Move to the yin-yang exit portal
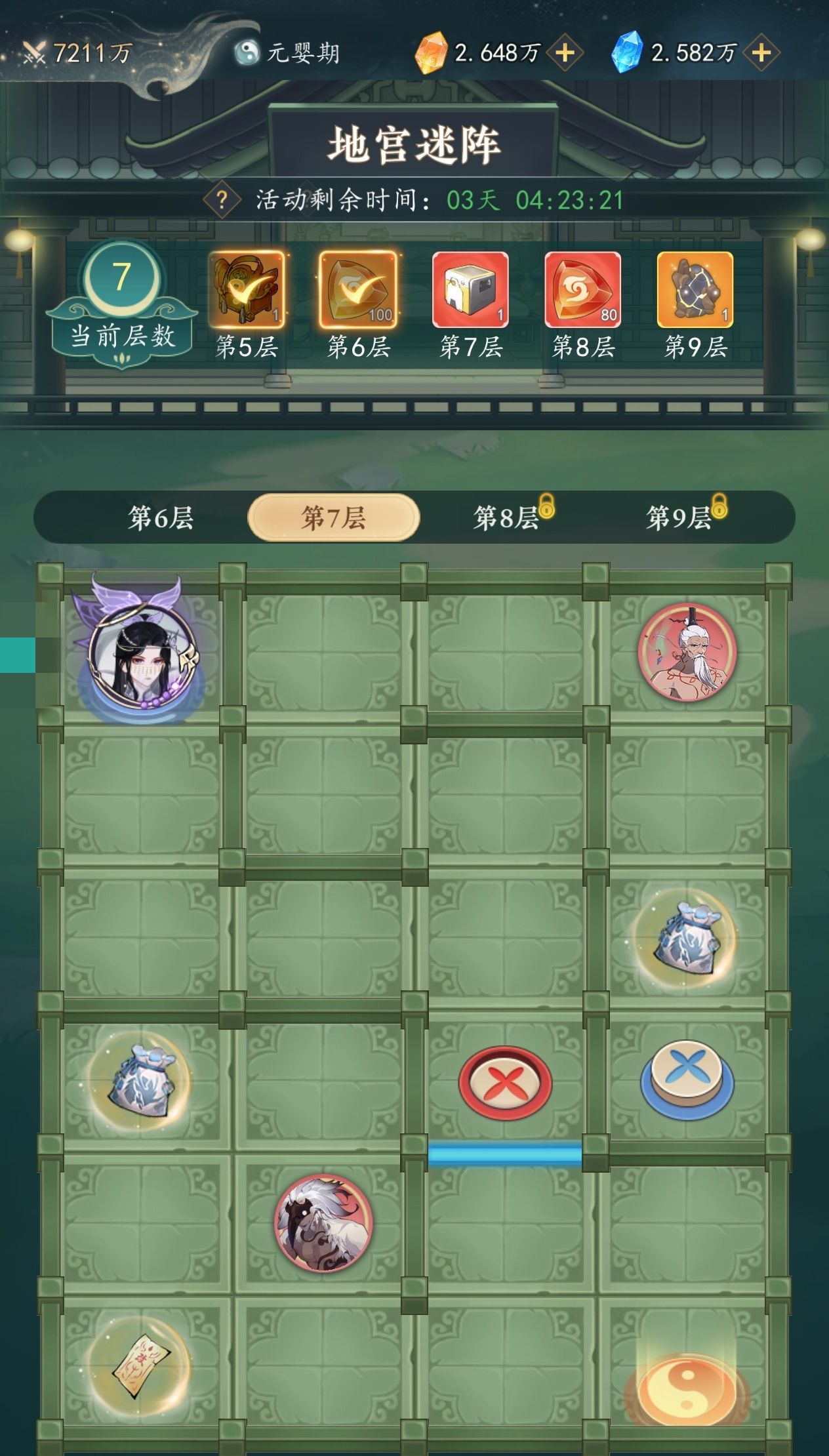Image resolution: width=829 pixels, height=1456 pixels. (687, 1384)
